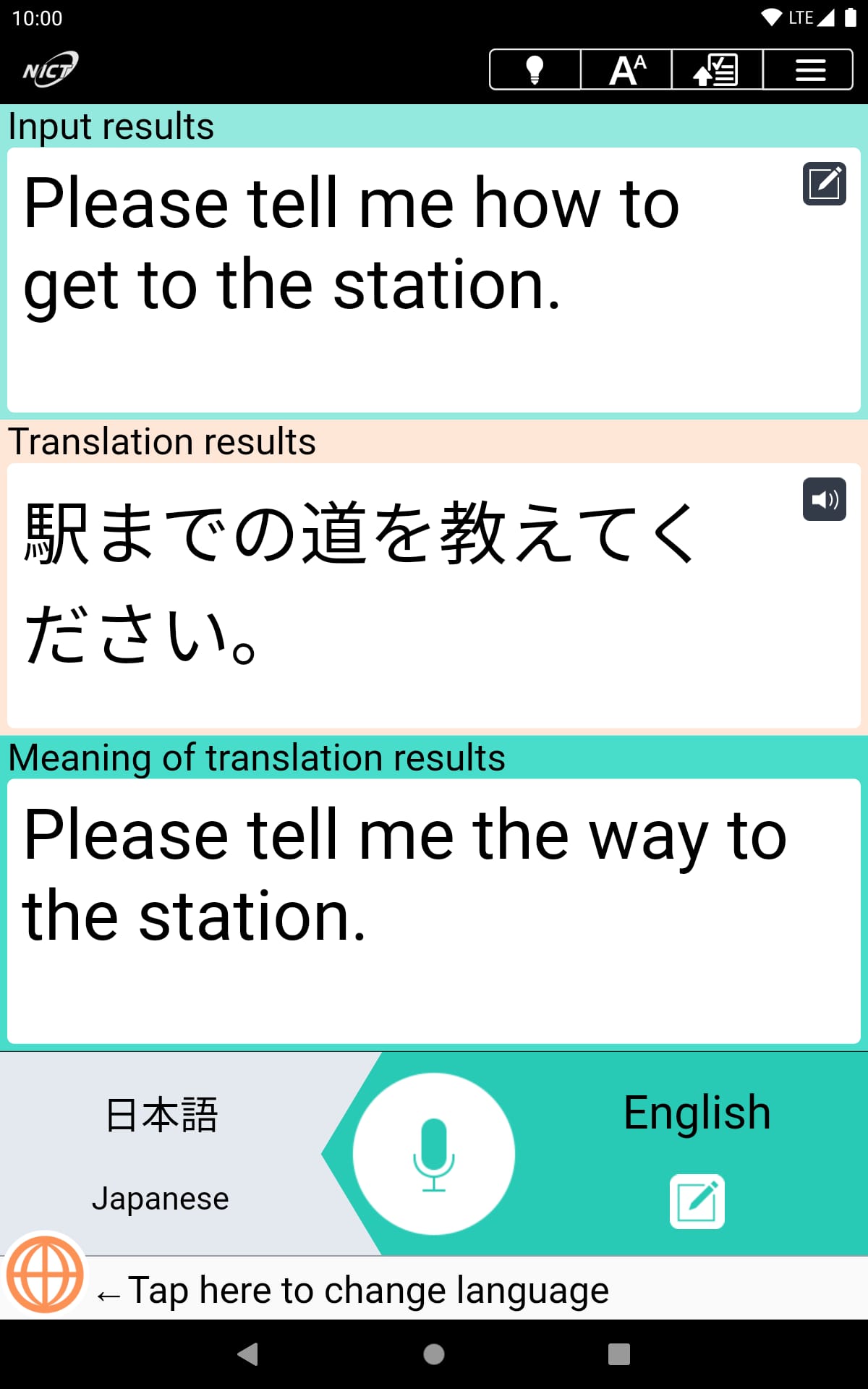Open the text size settings icon
The height and width of the screenshot is (1389, 868).
(626, 69)
